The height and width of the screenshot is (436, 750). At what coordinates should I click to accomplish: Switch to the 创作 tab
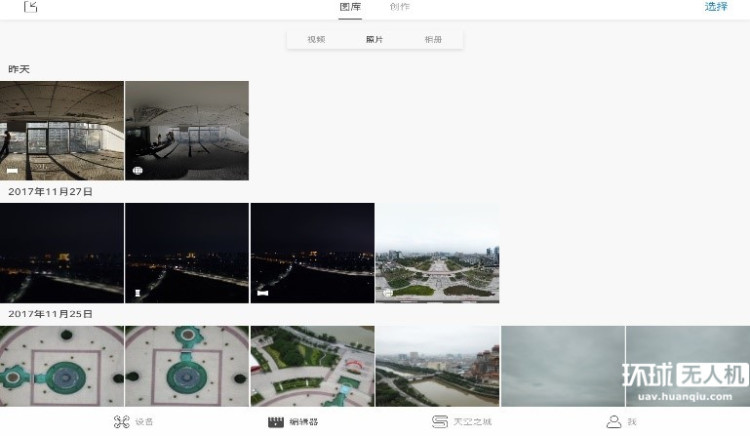click(x=400, y=7)
